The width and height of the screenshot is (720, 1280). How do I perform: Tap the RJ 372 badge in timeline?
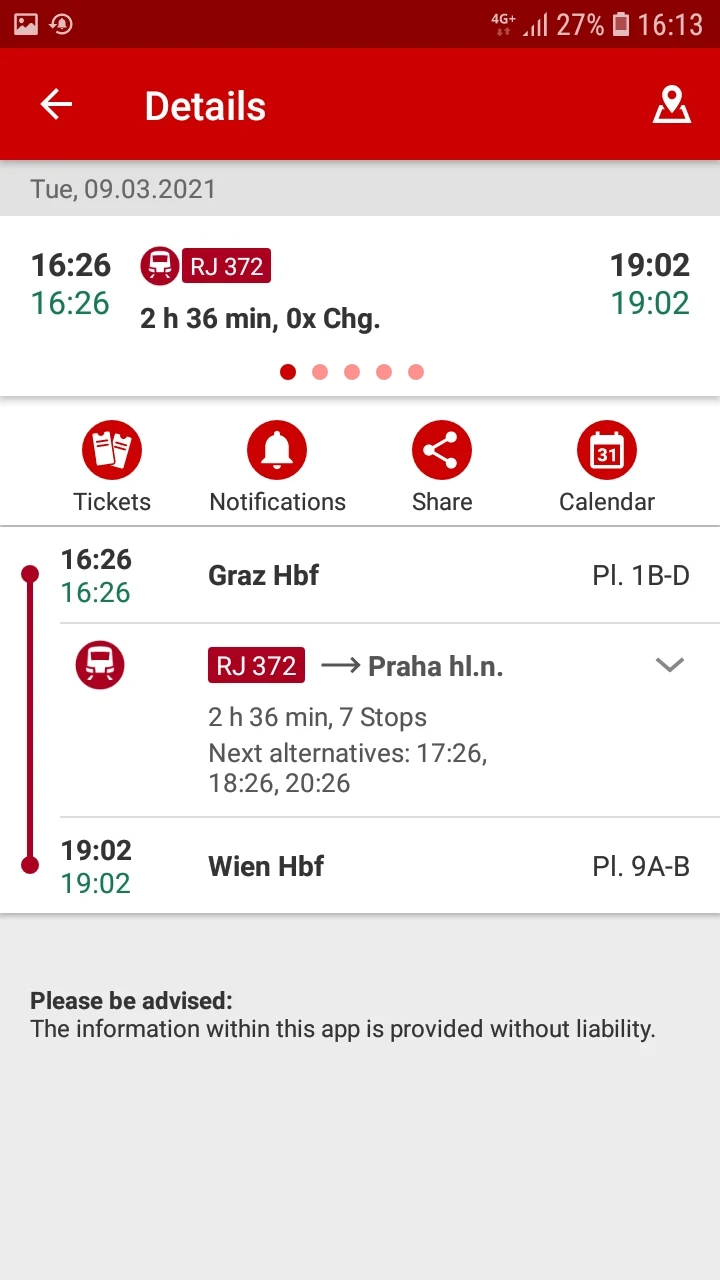(256, 665)
